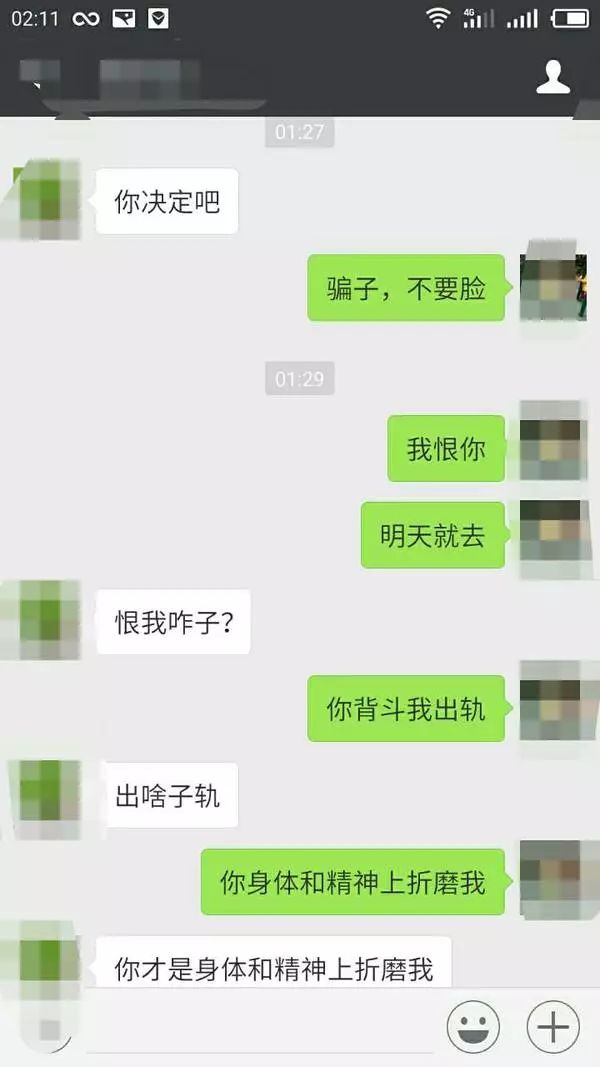The image size is (600, 1067).
Task: Open the plus attachment menu
Action: [x=553, y=1026]
